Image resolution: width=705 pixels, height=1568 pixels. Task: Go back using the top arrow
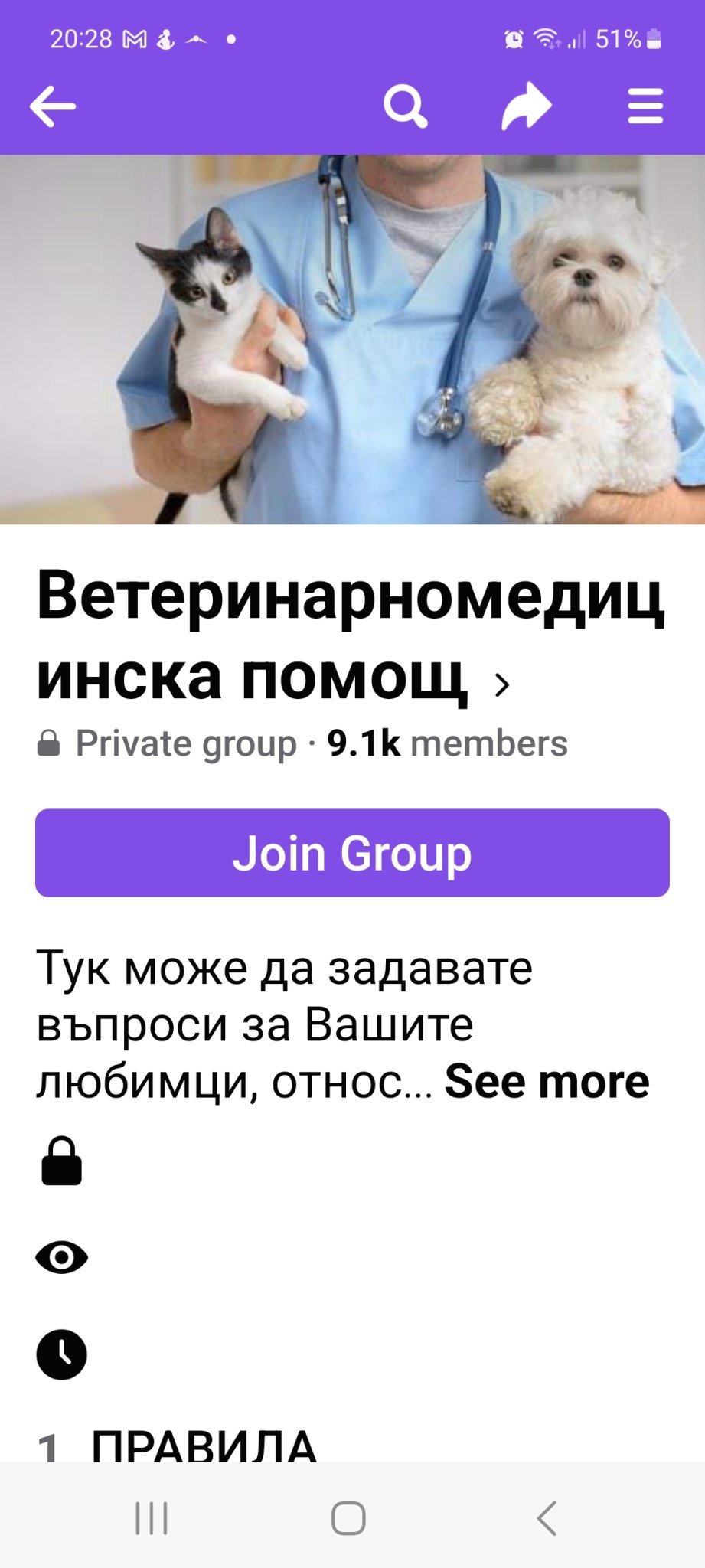[52, 106]
